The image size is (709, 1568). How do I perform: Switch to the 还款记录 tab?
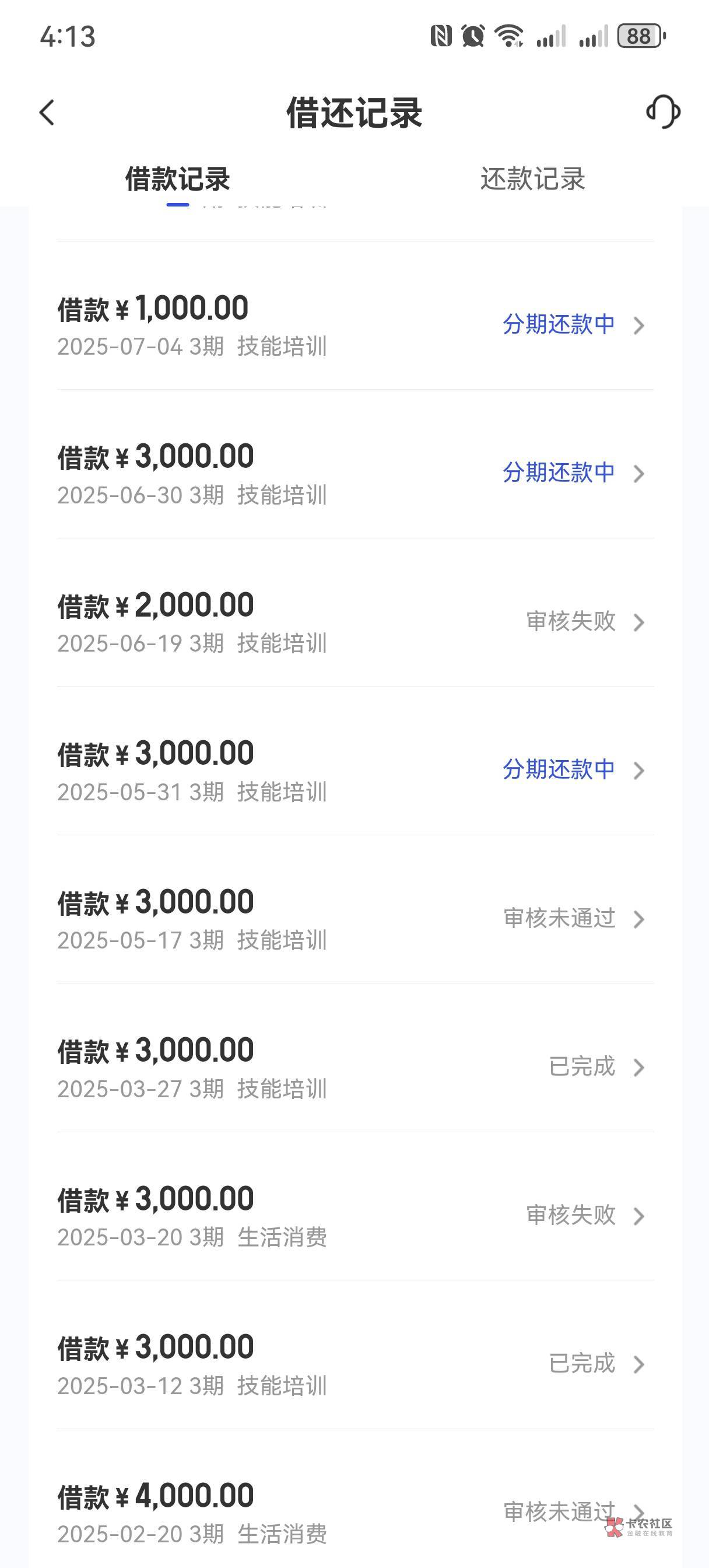532,179
